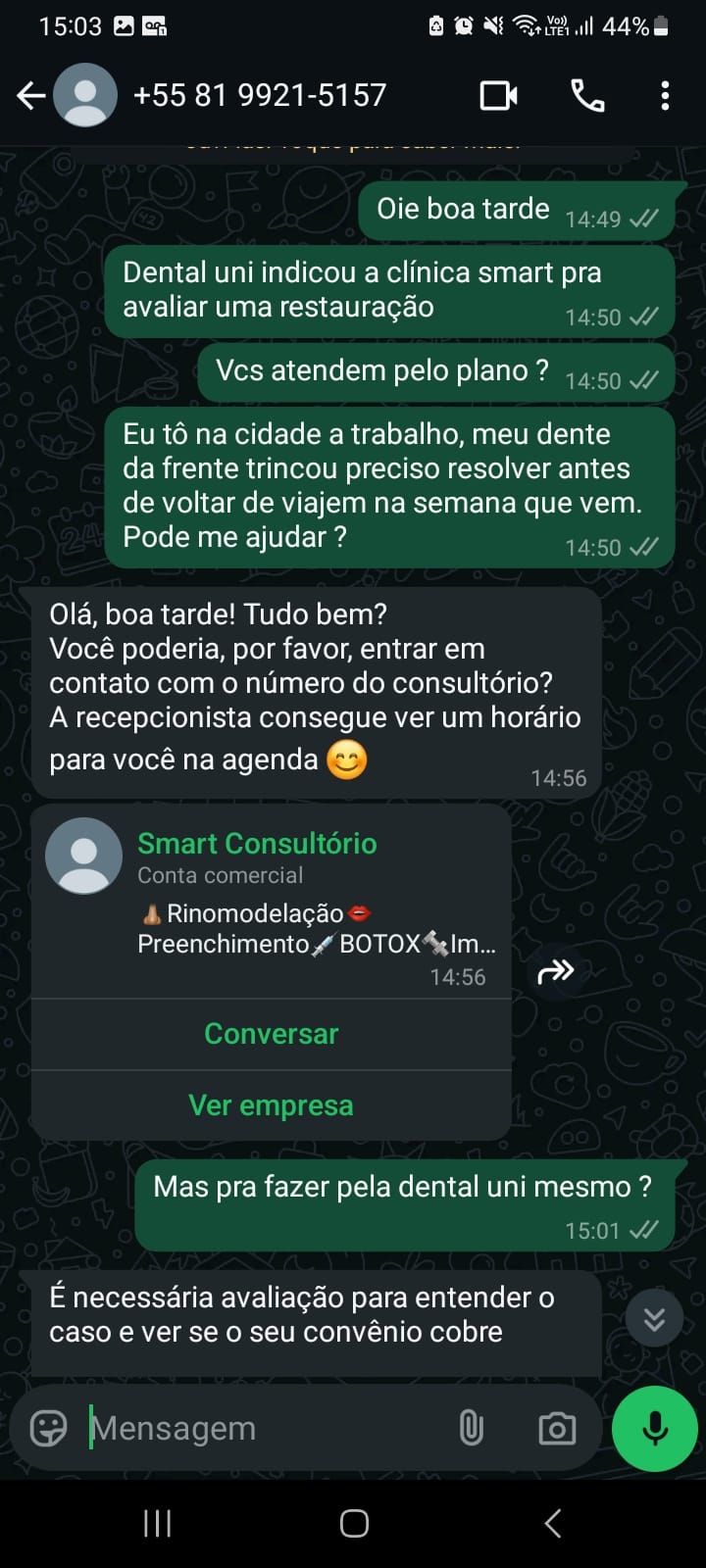
Task: Jump to the latest messages
Action: point(654,1319)
